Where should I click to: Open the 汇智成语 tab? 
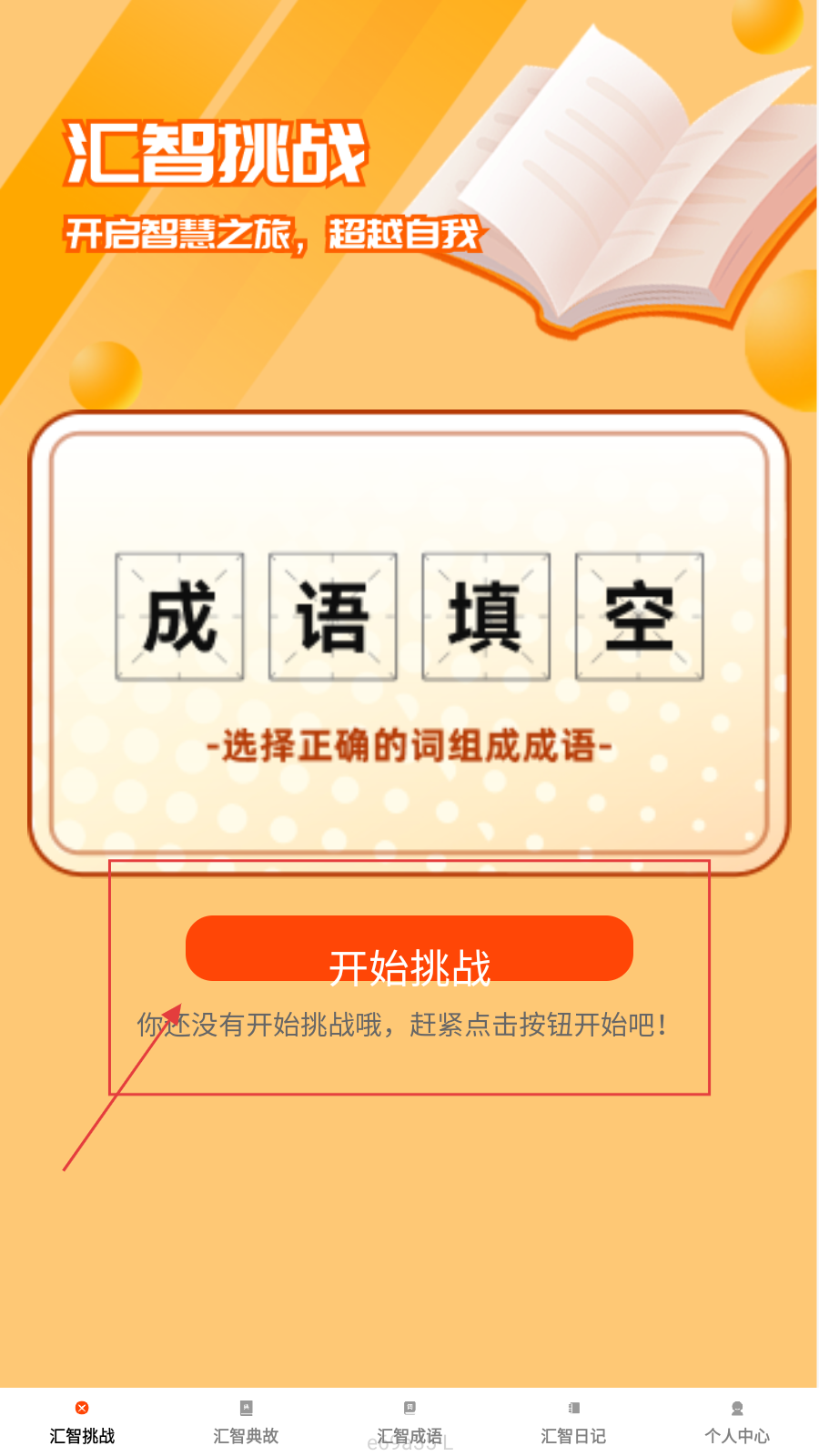(x=409, y=1421)
